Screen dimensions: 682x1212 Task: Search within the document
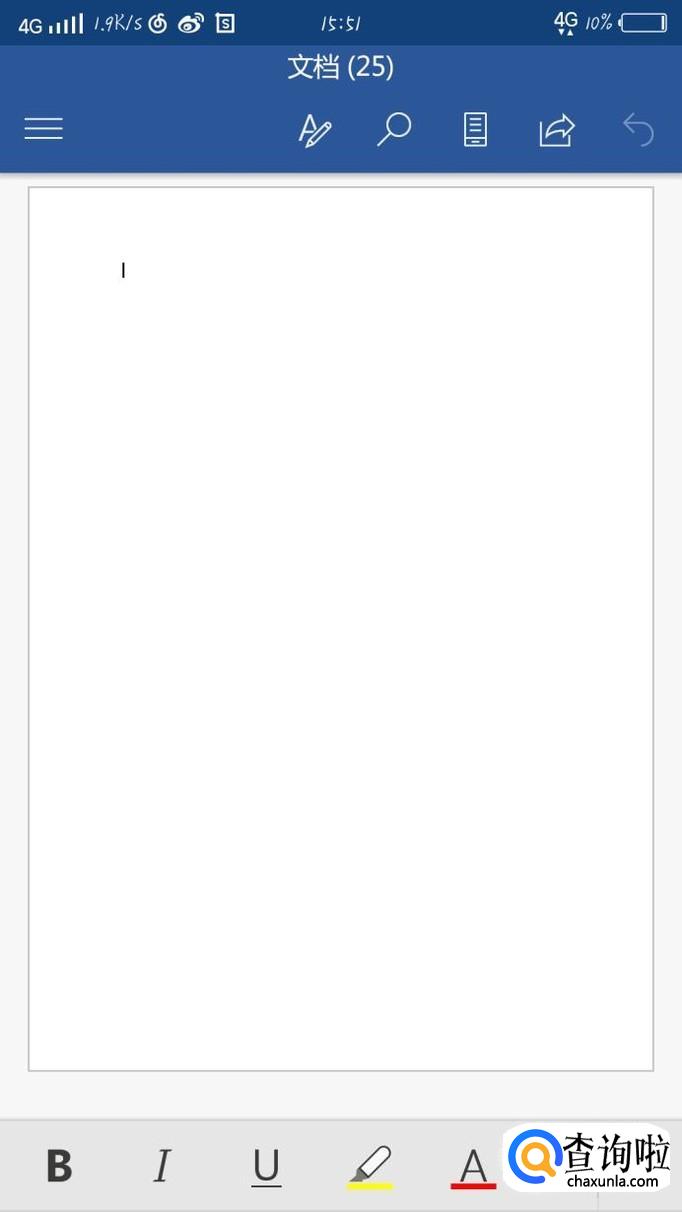tap(394, 129)
